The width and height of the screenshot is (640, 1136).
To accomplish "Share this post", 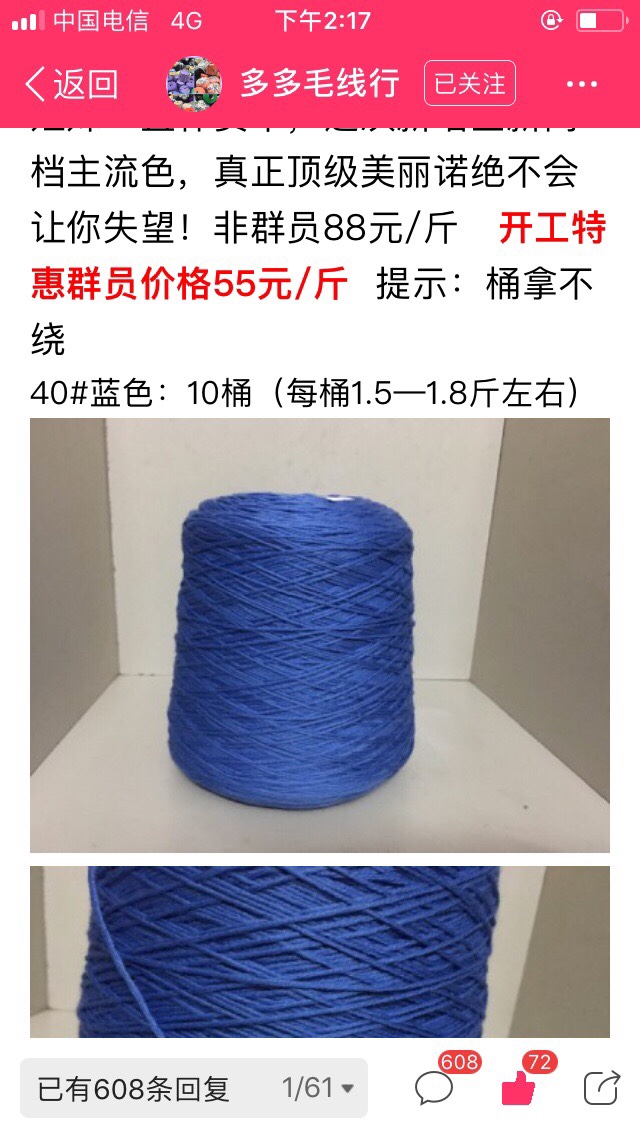I will 602,1088.
